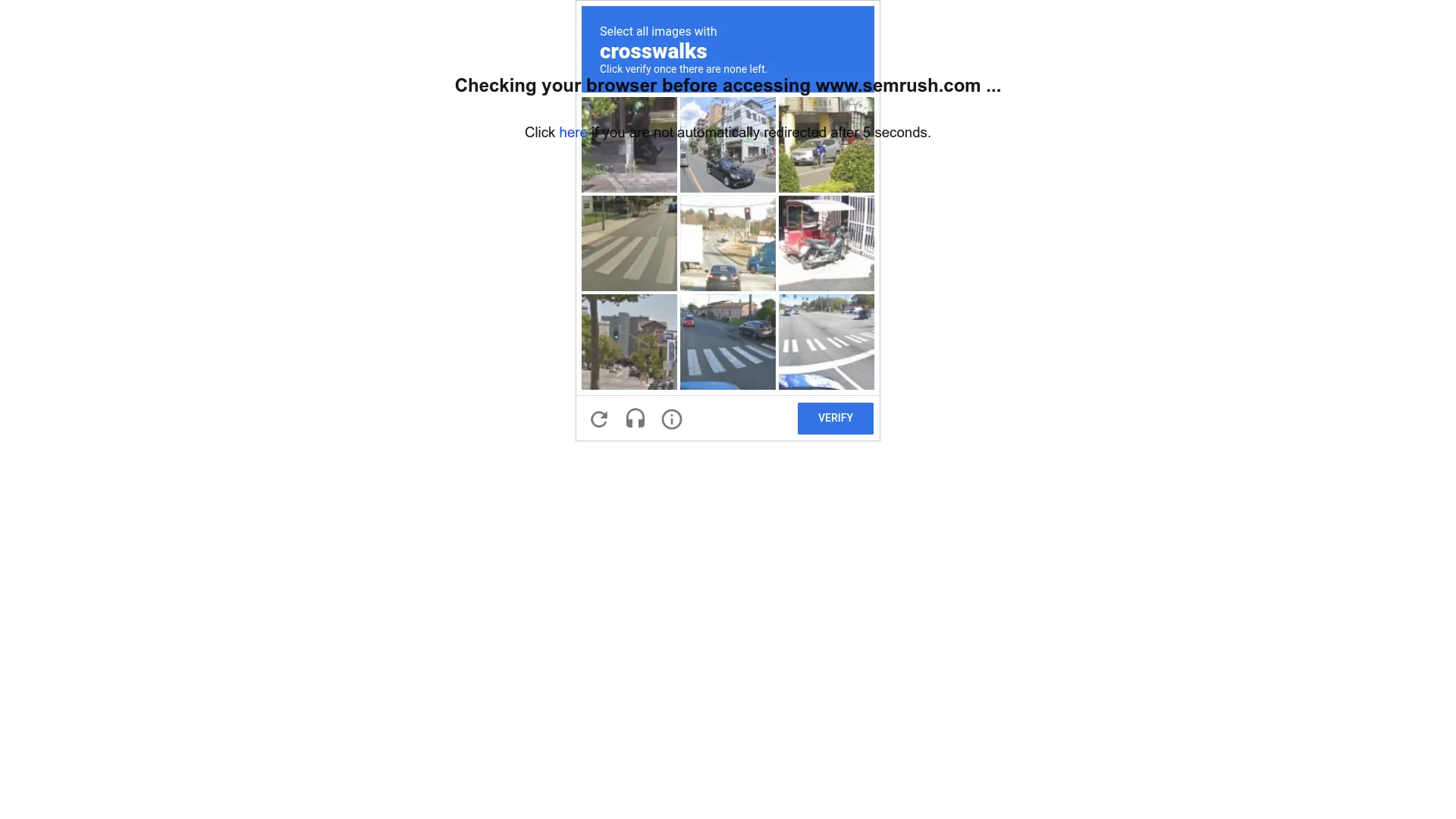The image size is (1456, 819).
Task: Click the Verify button
Action: 835,419
